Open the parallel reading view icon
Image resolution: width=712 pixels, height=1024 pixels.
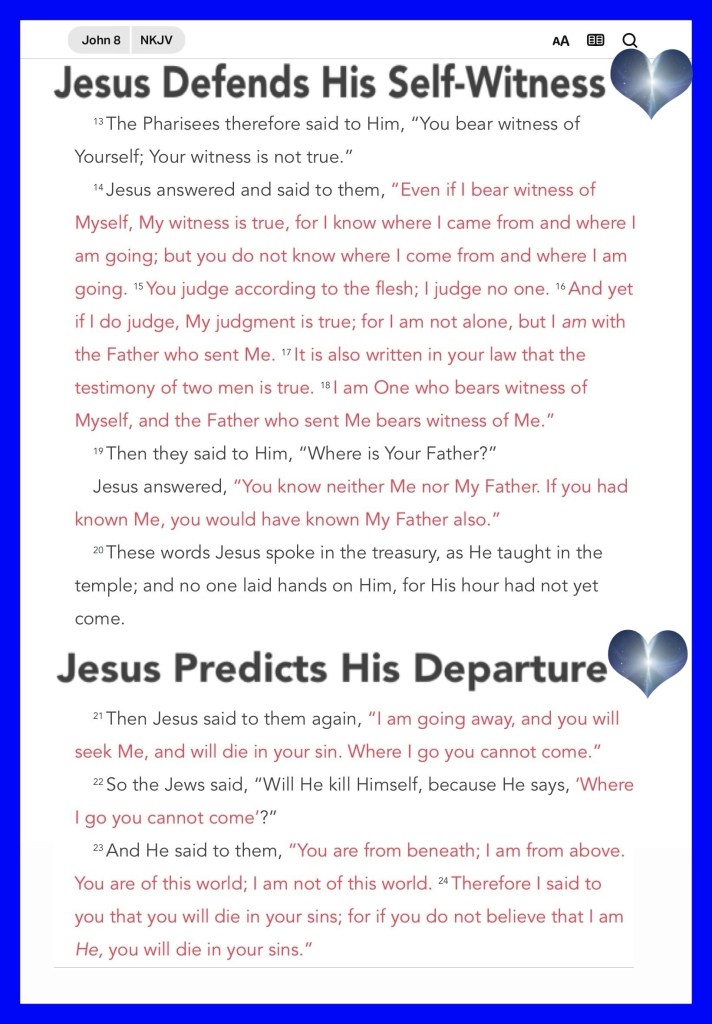pyautogui.click(x=596, y=40)
